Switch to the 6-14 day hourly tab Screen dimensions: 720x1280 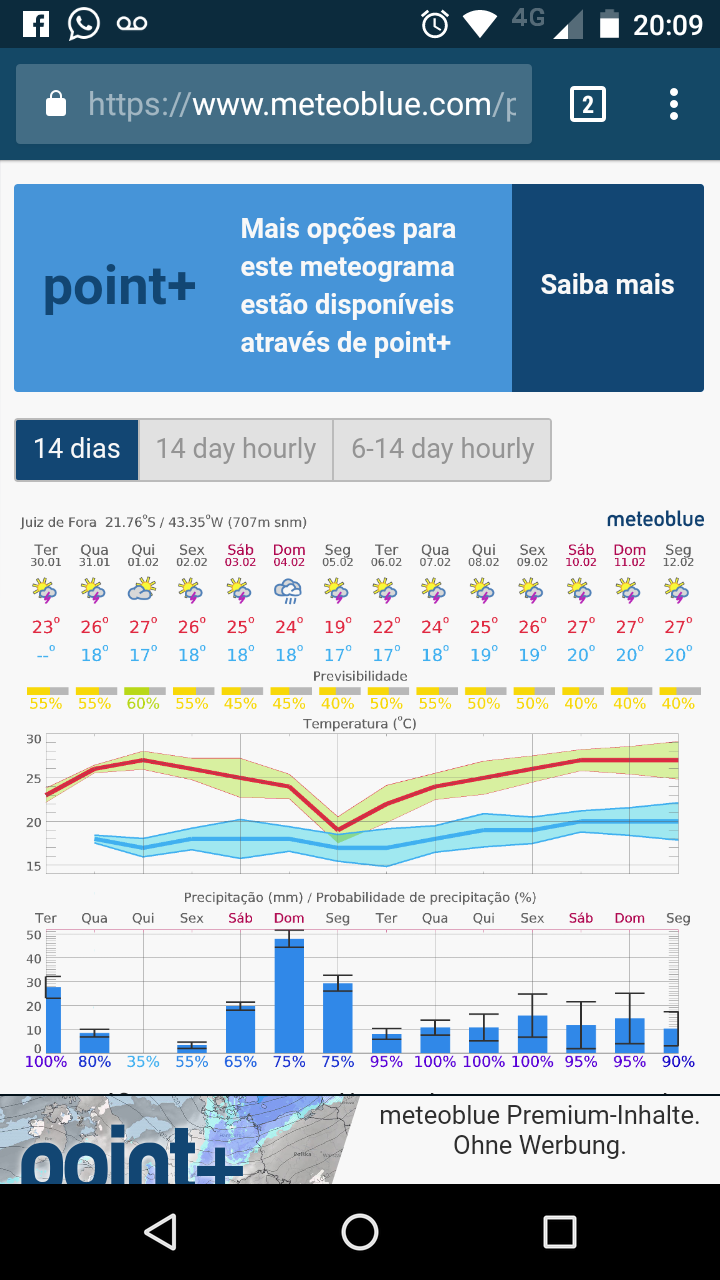coord(442,449)
